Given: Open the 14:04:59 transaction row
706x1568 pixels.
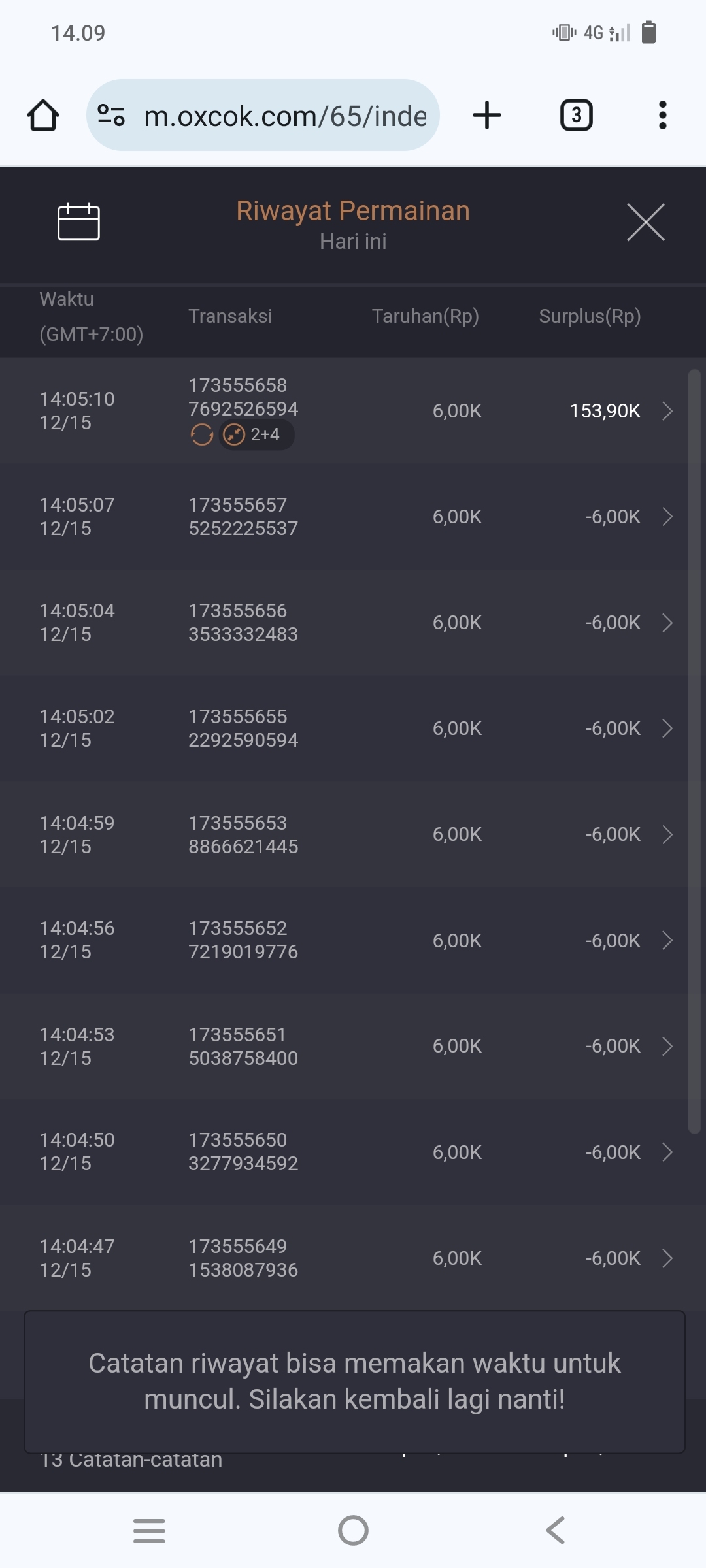Looking at the screenshot, I should click(x=353, y=834).
